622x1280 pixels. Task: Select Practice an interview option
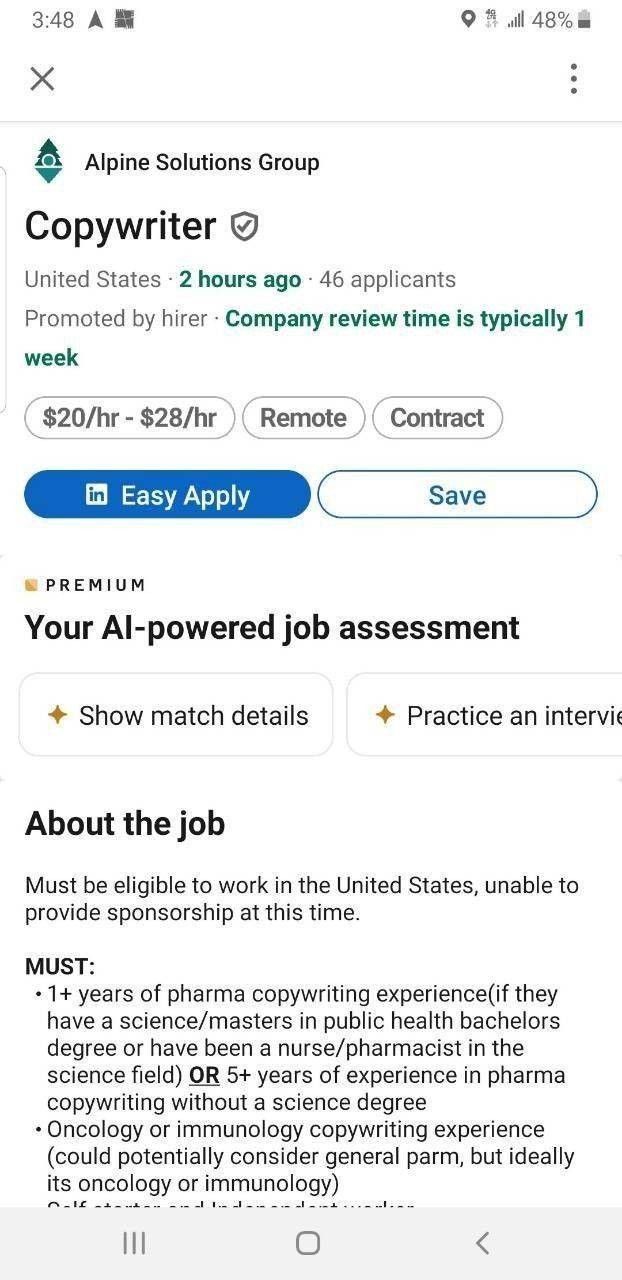[x=484, y=715]
